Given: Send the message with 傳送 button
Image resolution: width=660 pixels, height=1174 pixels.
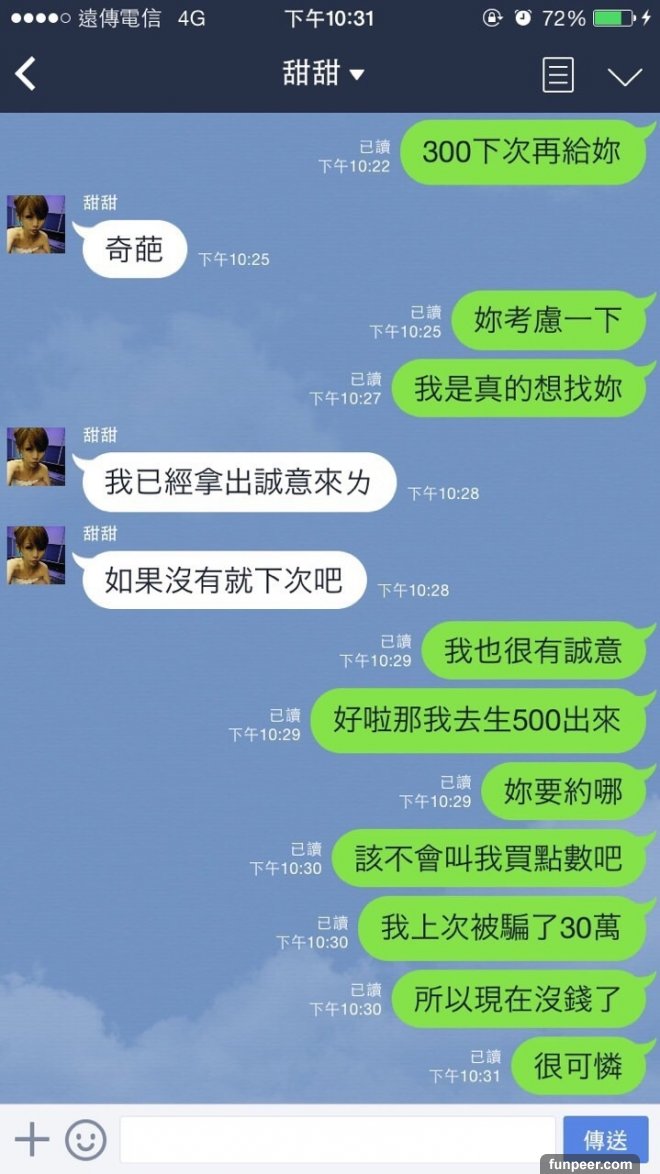Looking at the screenshot, I should 605,1139.
